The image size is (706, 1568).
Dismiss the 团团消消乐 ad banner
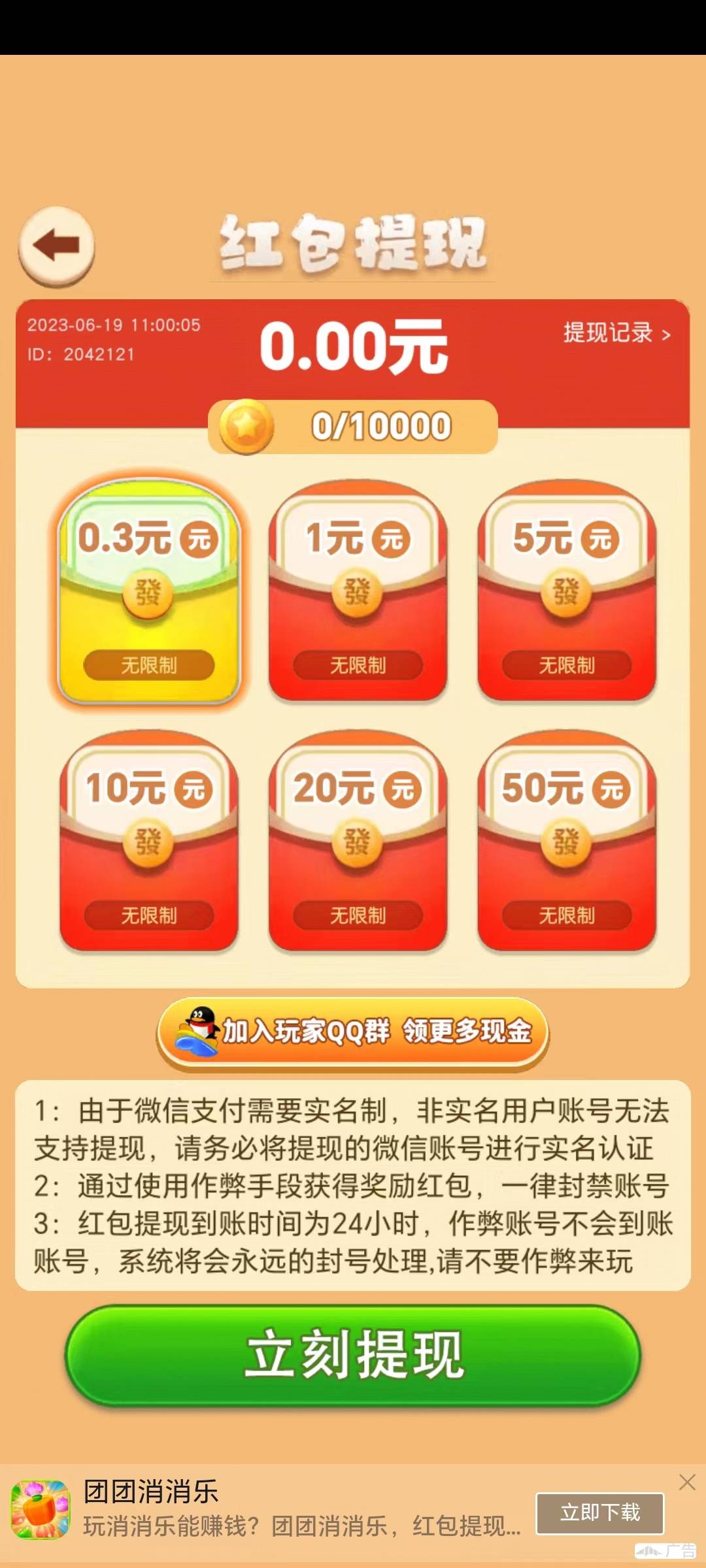pos(687,1482)
